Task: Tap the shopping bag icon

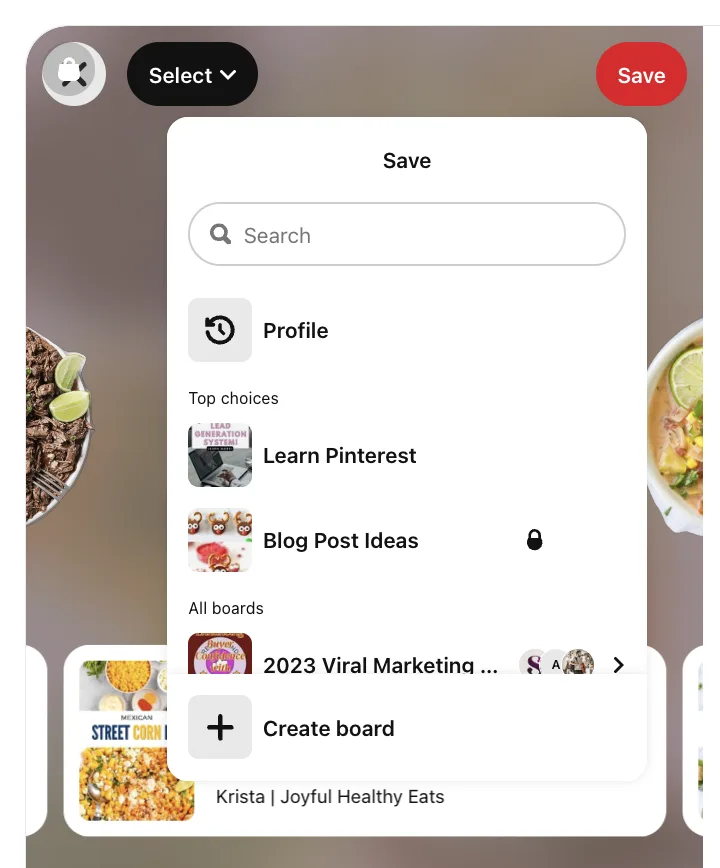Action: click(73, 73)
